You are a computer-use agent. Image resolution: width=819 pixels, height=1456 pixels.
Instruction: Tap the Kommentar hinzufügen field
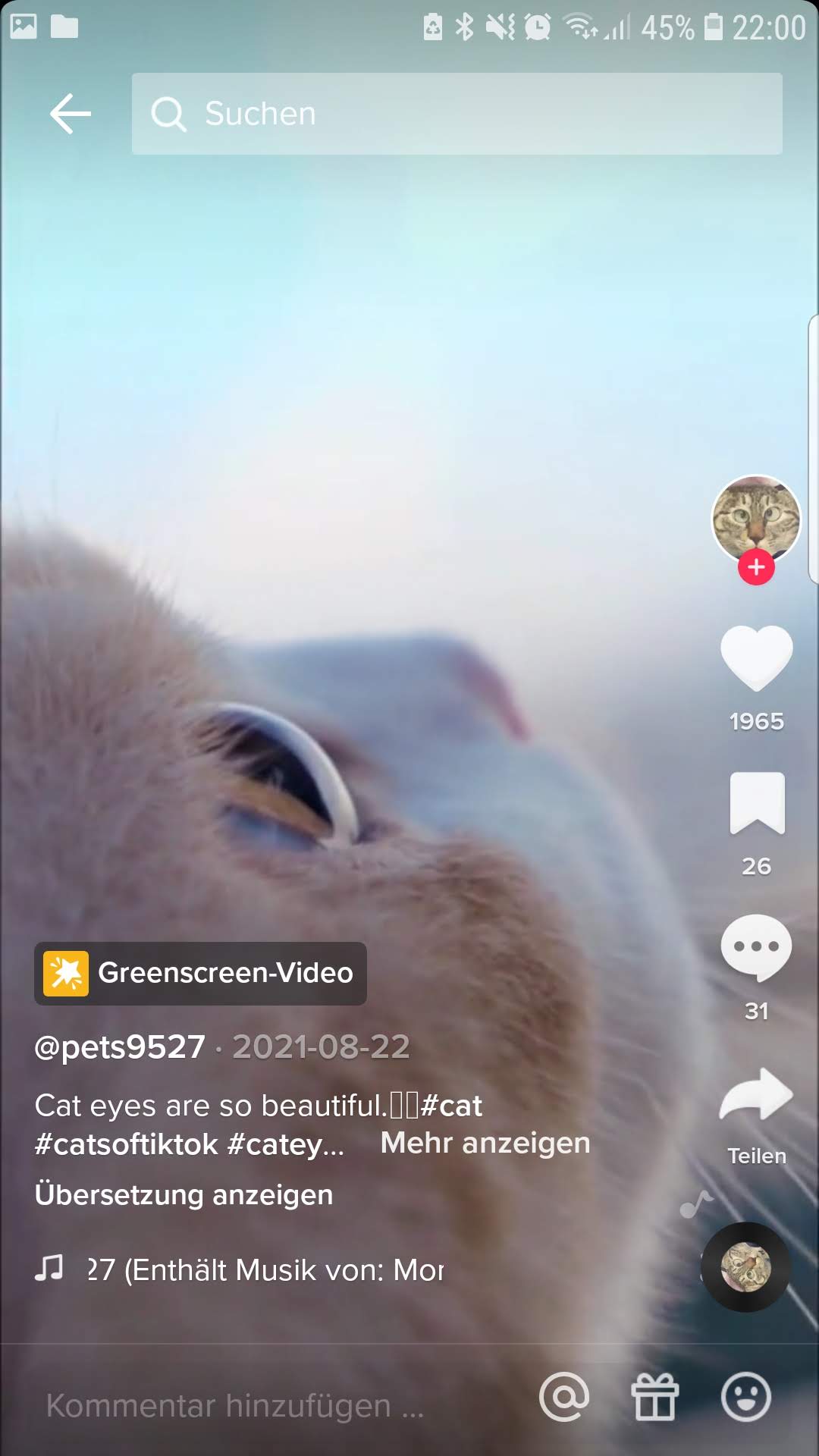[x=235, y=1405]
